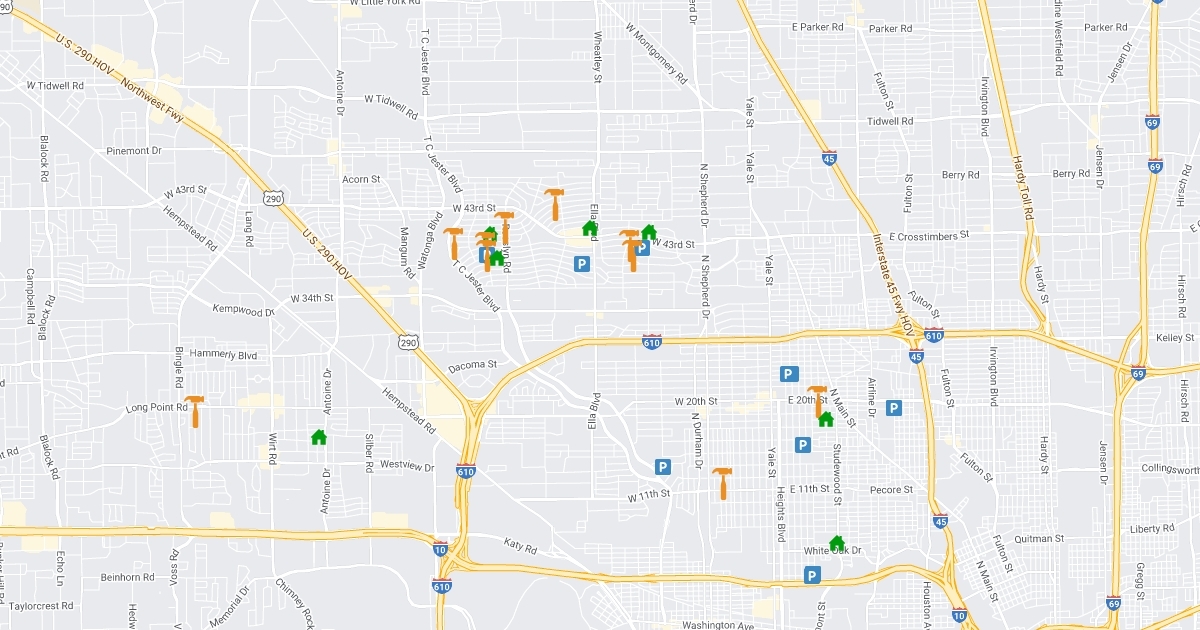
Task: Tap the parking marker below White Oak Dr
Action: 813,575
